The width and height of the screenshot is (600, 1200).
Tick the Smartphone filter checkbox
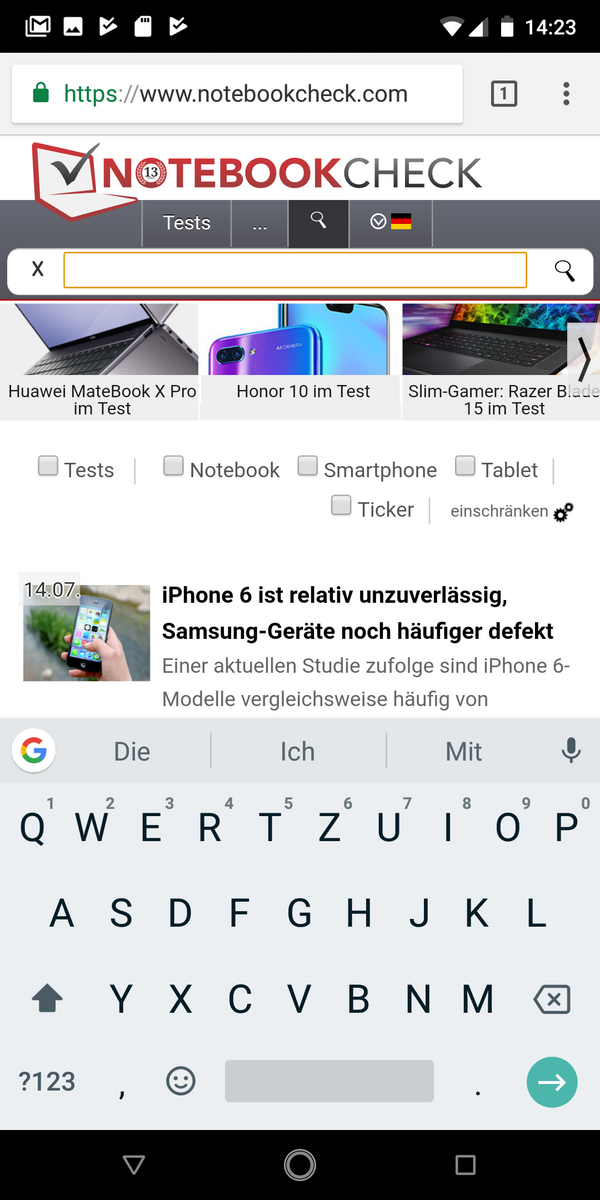pos(307,467)
